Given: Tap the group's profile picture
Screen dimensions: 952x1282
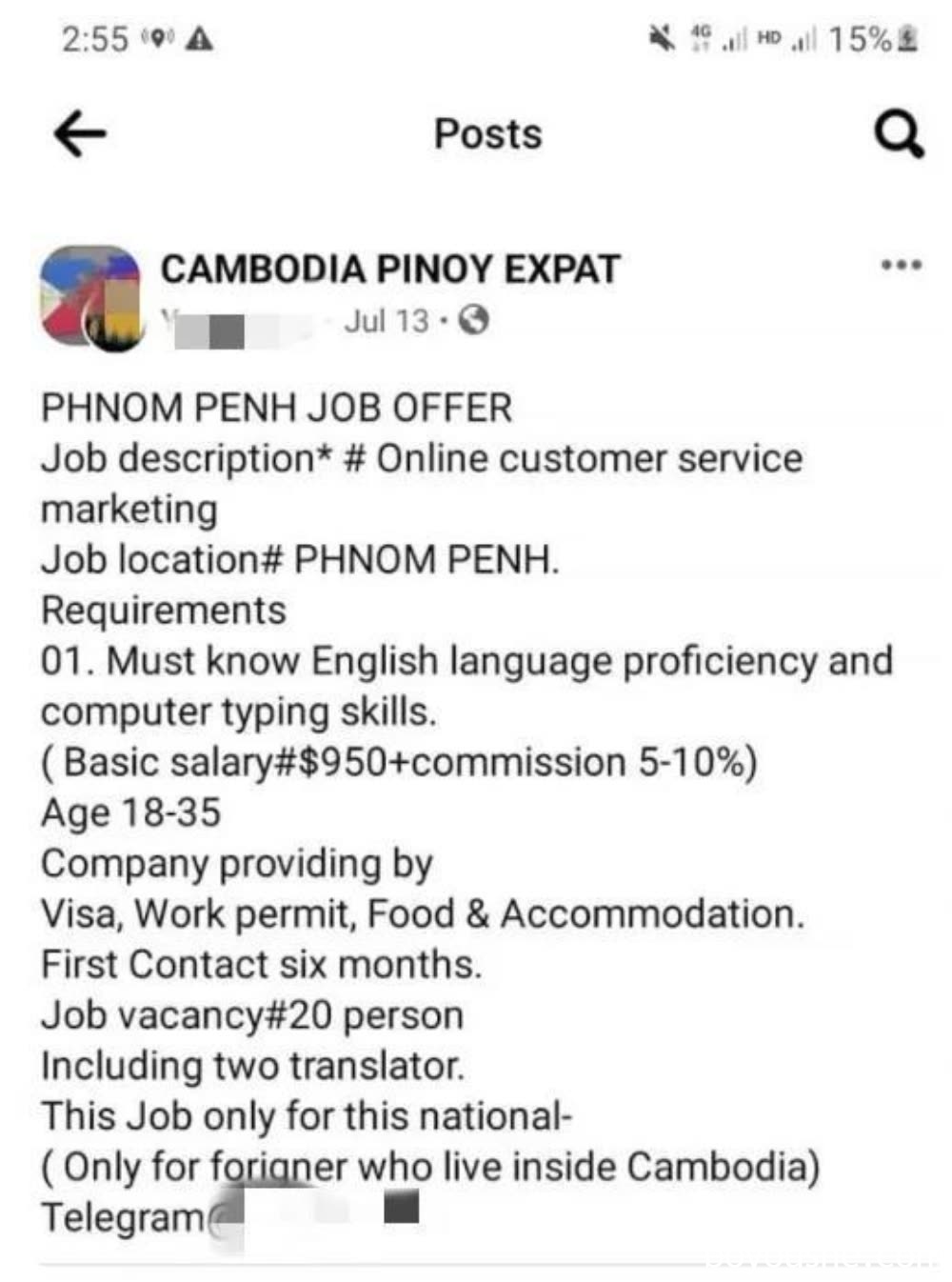Looking at the screenshot, I should (x=90, y=297).
